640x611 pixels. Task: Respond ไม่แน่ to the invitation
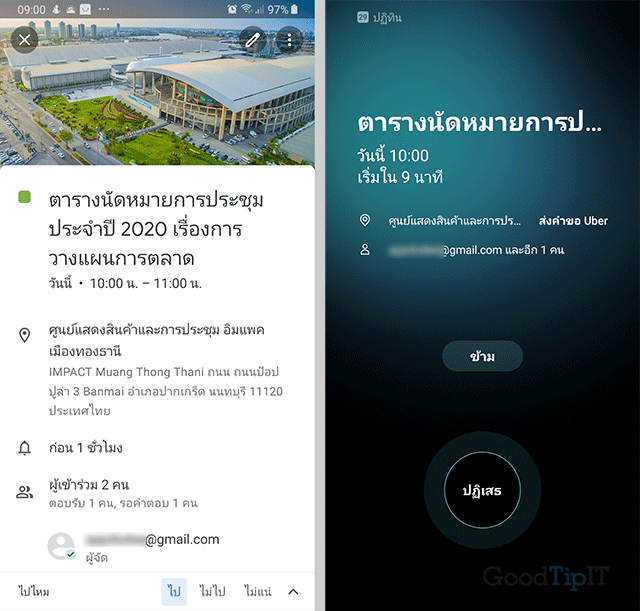pyautogui.click(x=257, y=591)
